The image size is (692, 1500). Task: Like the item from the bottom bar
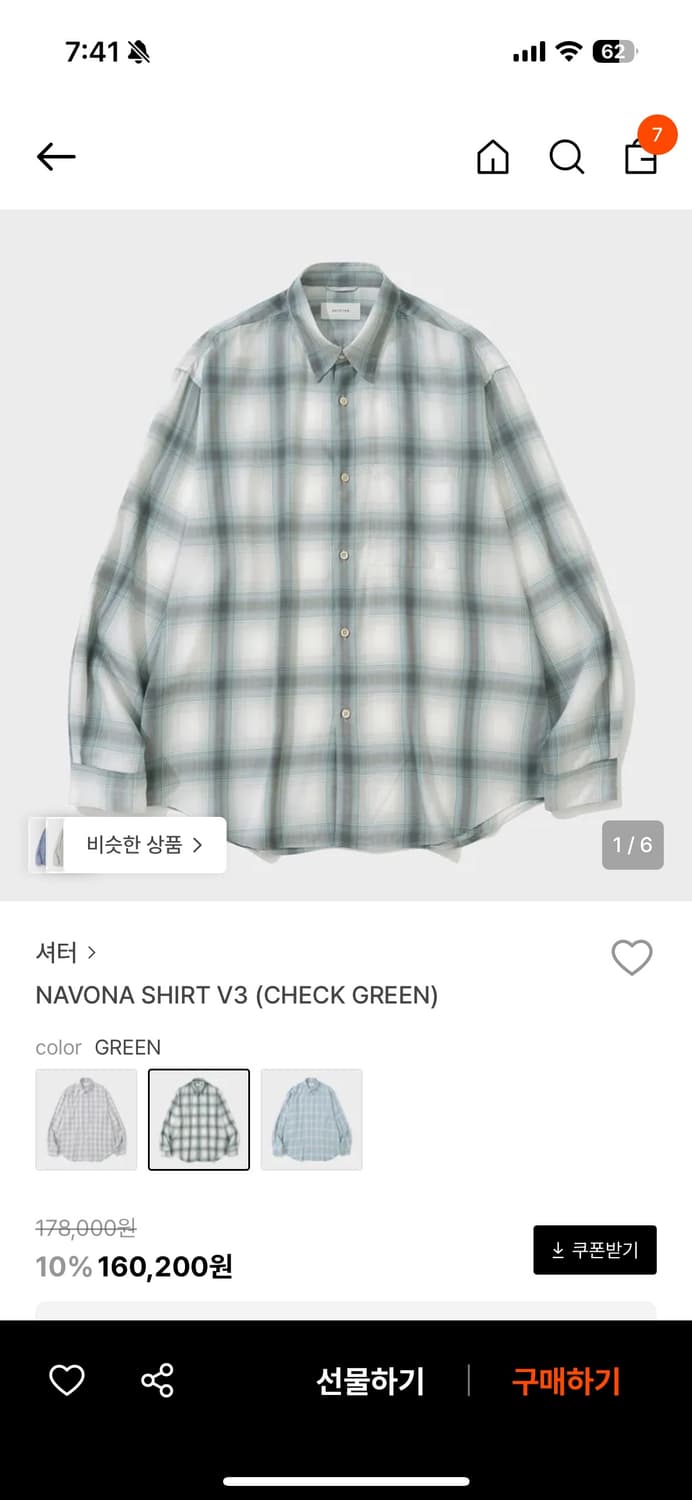[67, 1381]
